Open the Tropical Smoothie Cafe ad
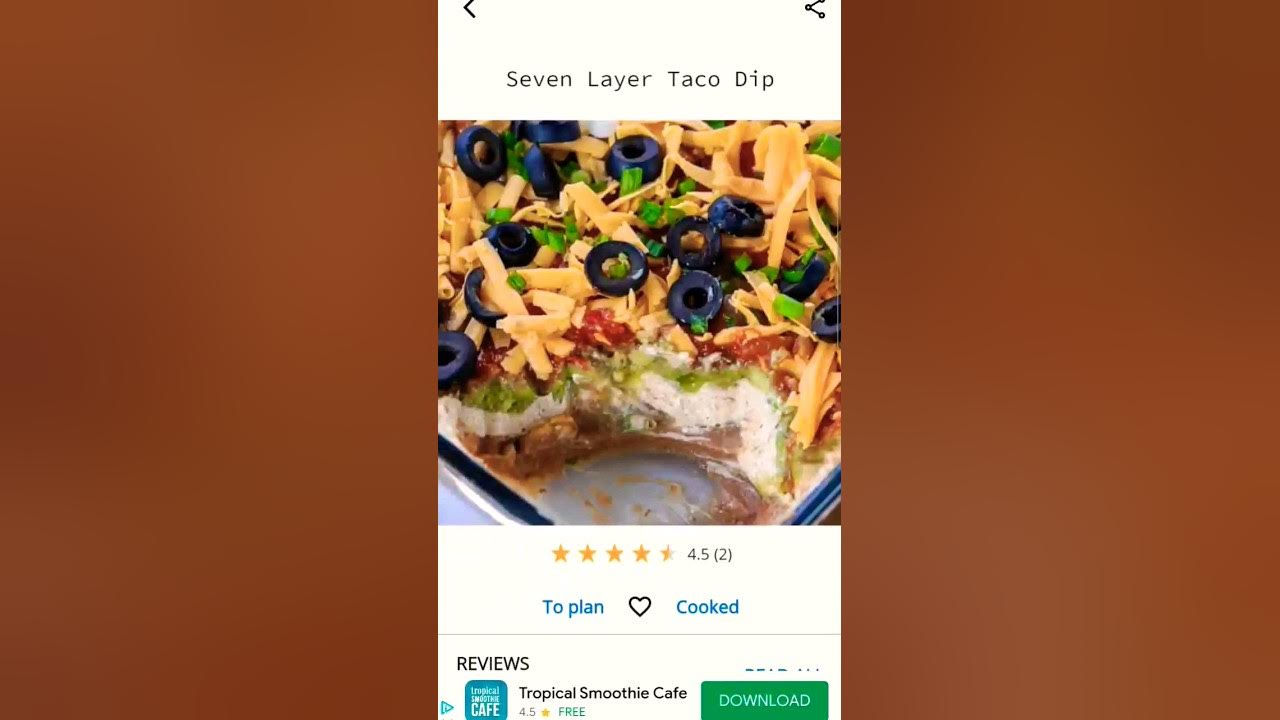This screenshot has width=1280, height=720. [x=602, y=693]
